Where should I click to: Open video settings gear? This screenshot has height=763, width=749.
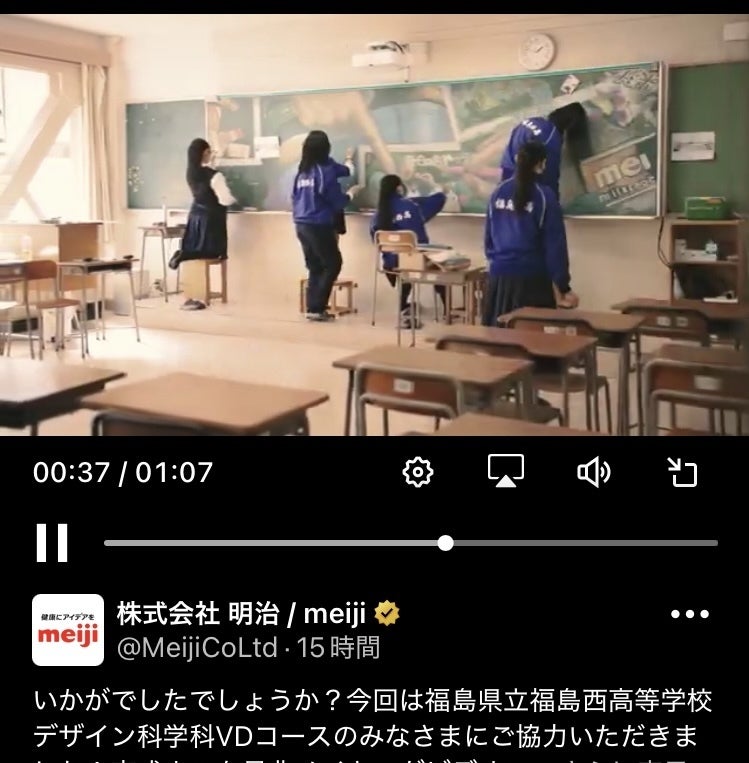(x=418, y=472)
